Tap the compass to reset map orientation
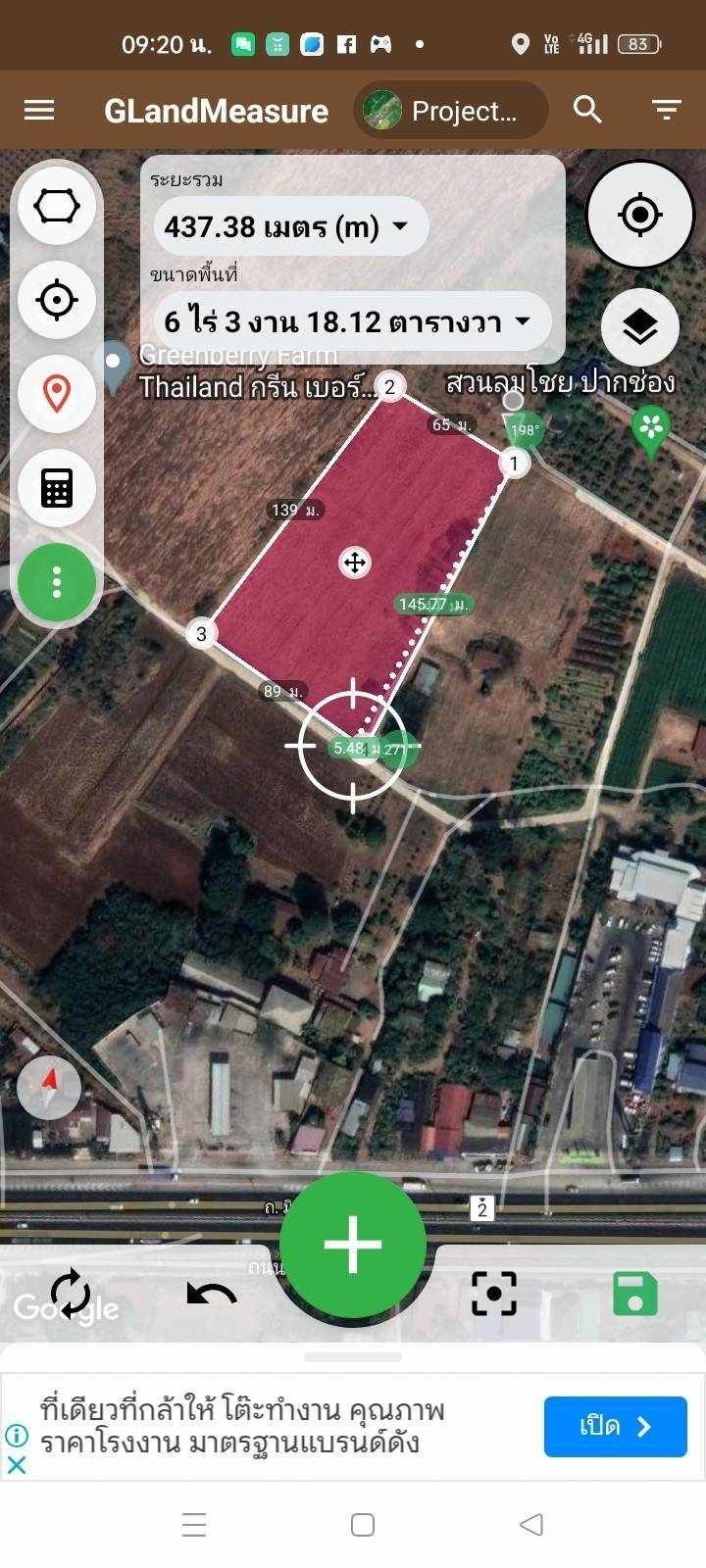706x1568 pixels. point(49,1088)
